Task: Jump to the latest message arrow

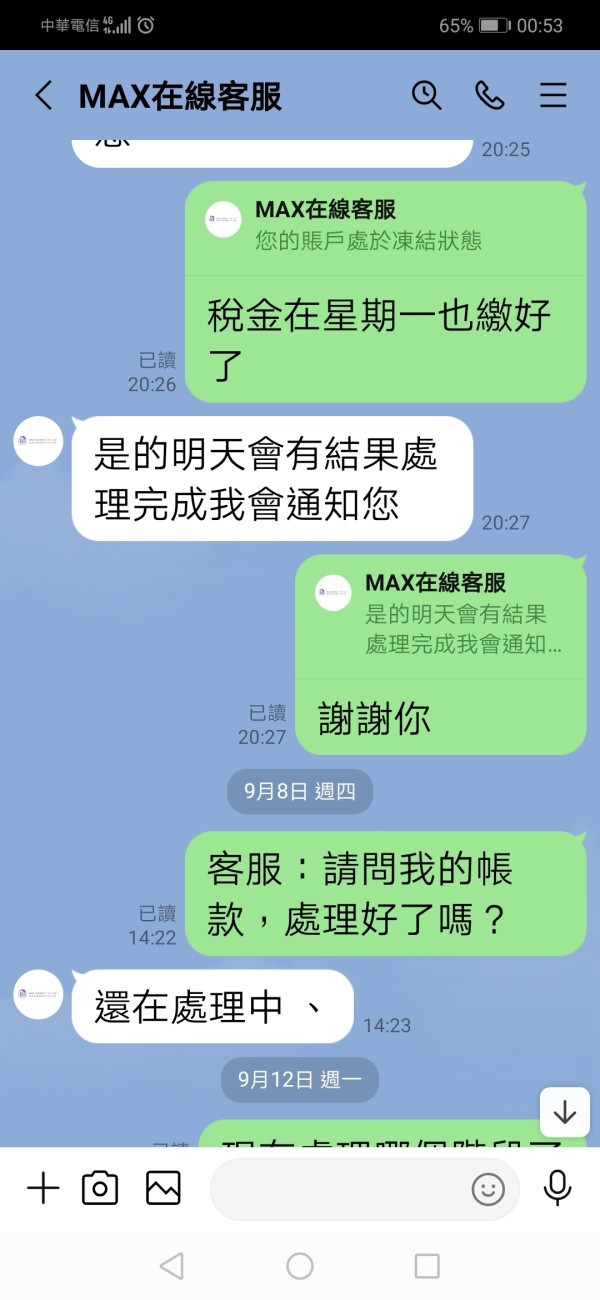Action: (x=565, y=1111)
